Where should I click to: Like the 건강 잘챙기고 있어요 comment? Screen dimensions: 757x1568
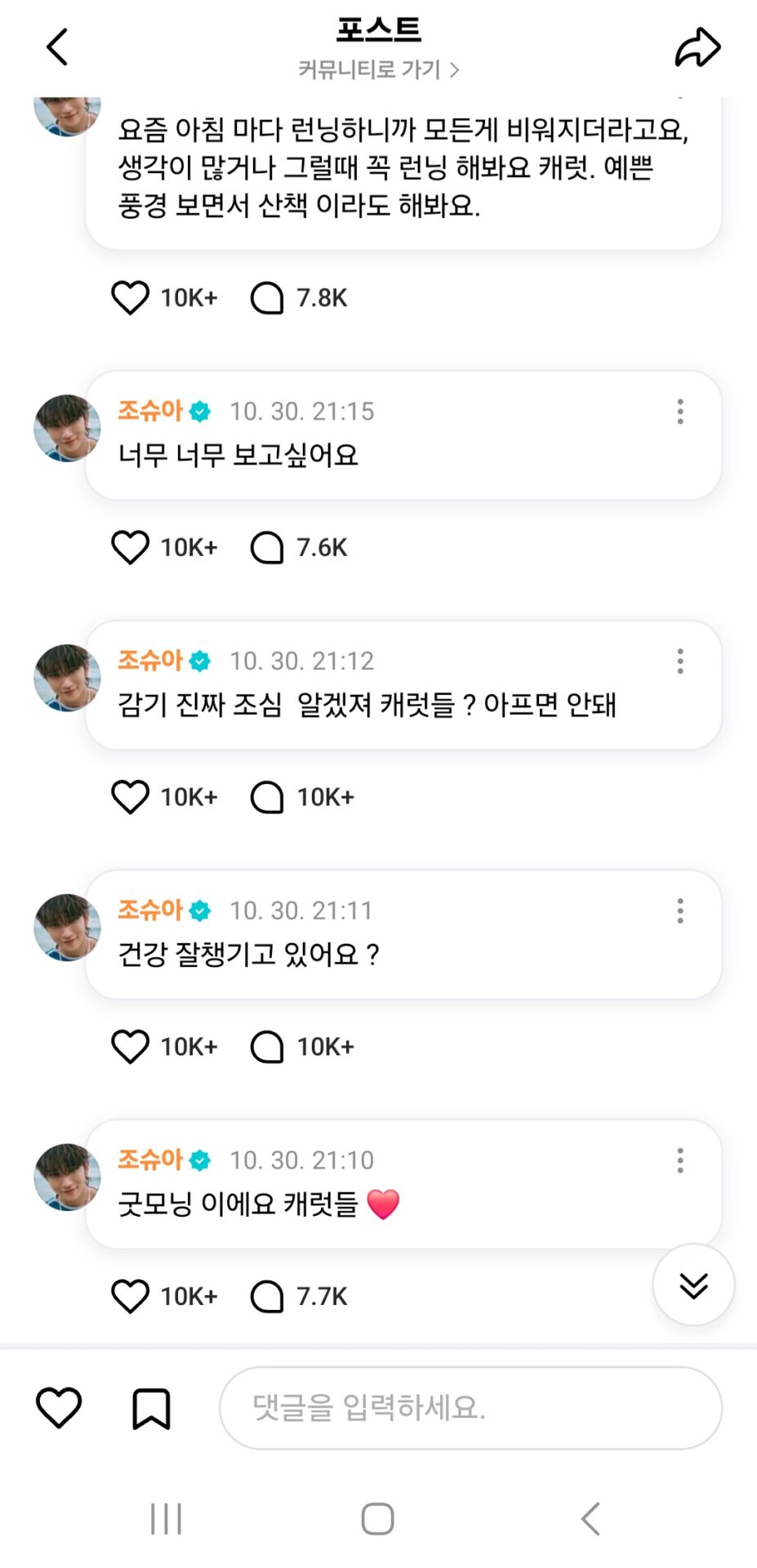pos(131,1047)
